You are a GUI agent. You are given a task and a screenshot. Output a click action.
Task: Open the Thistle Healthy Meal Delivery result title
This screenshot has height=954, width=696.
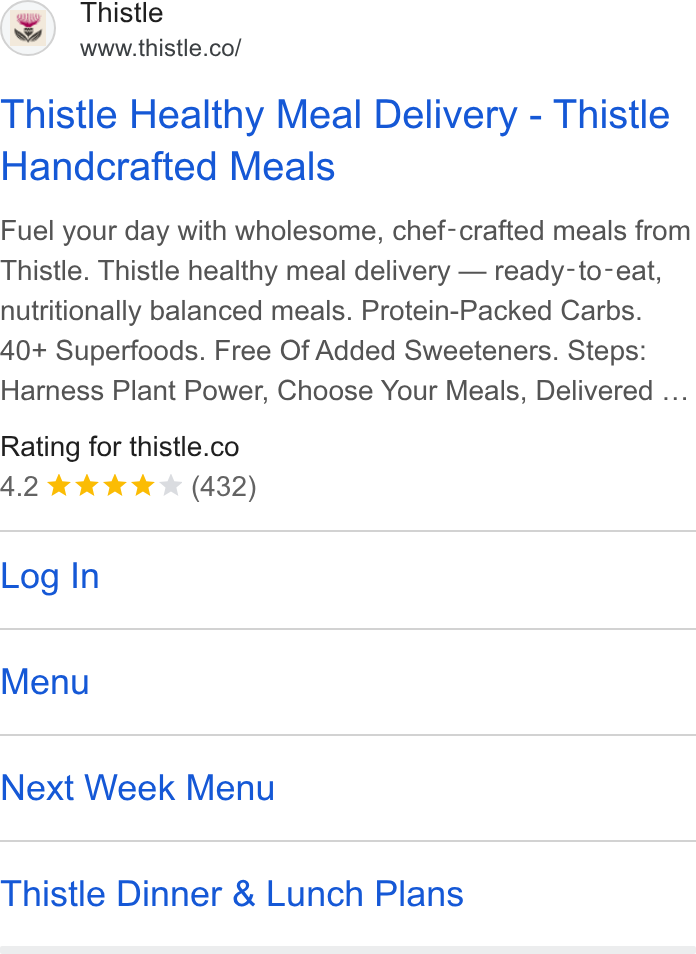click(x=335, y=141)
